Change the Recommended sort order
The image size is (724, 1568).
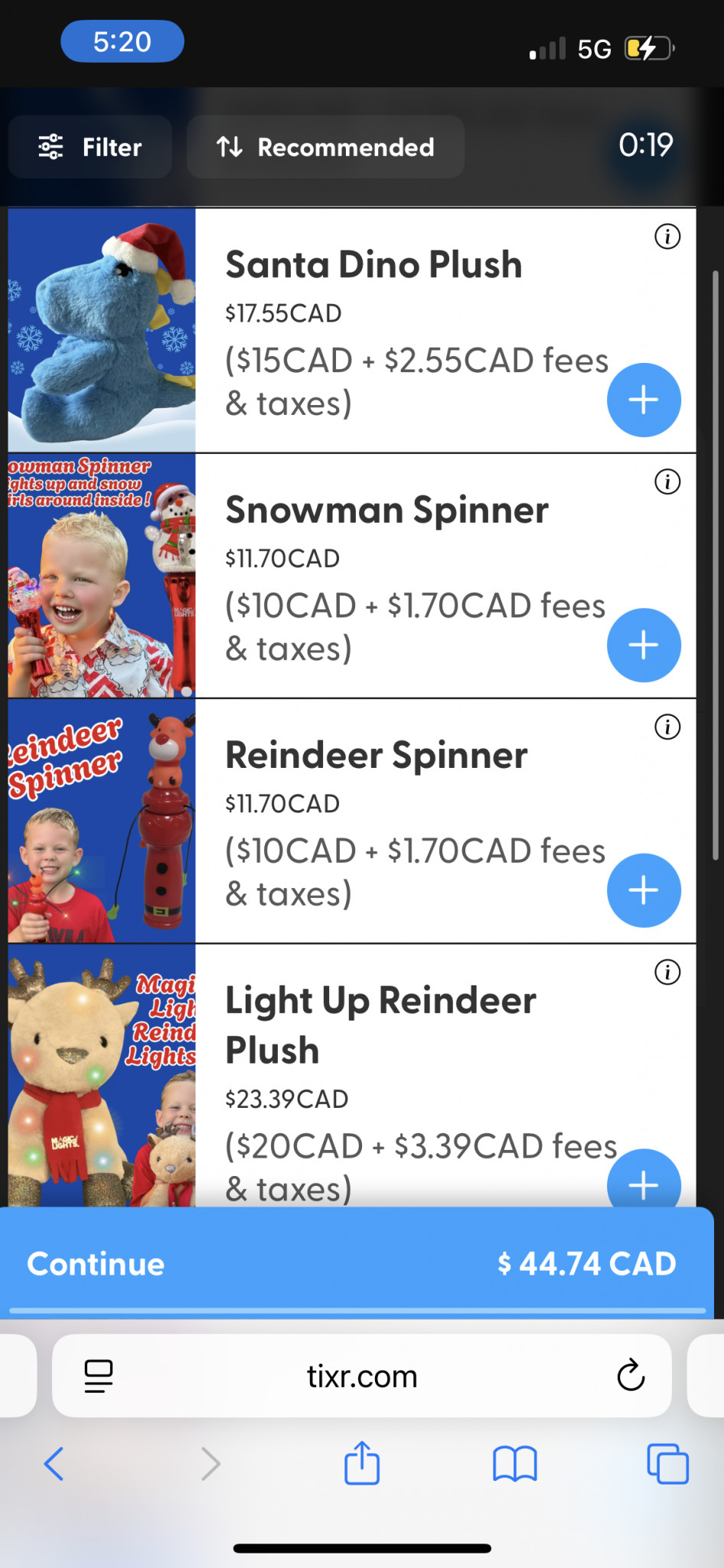click(x=325, y=147)
